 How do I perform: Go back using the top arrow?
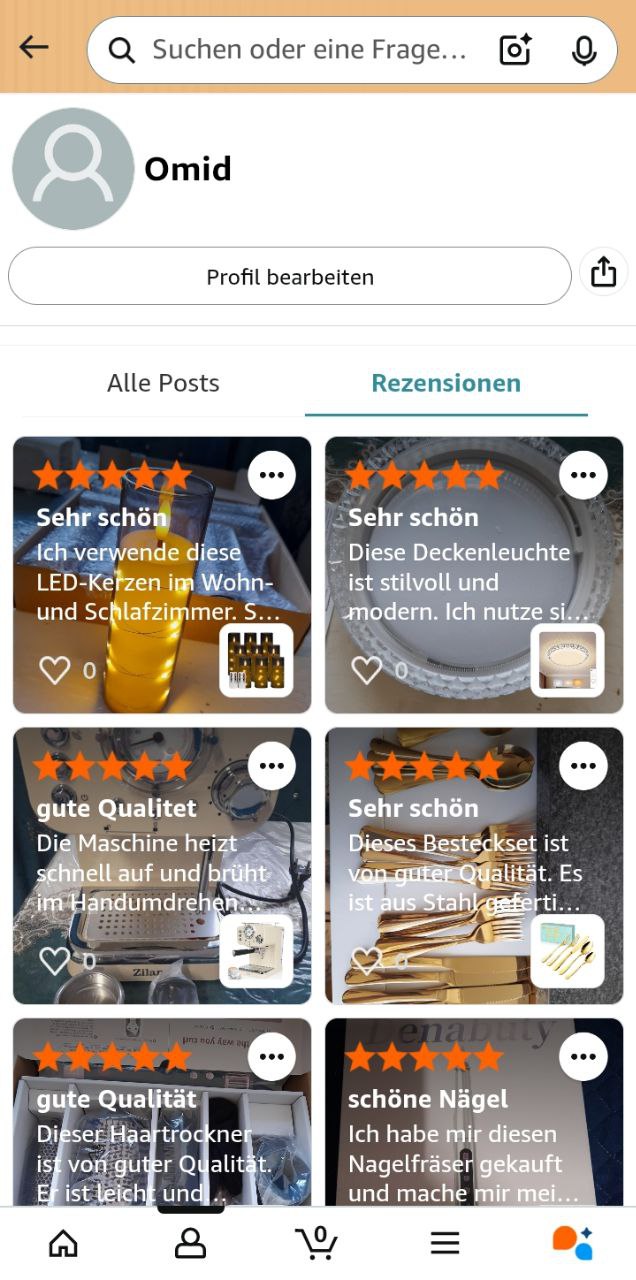point(34,47)
